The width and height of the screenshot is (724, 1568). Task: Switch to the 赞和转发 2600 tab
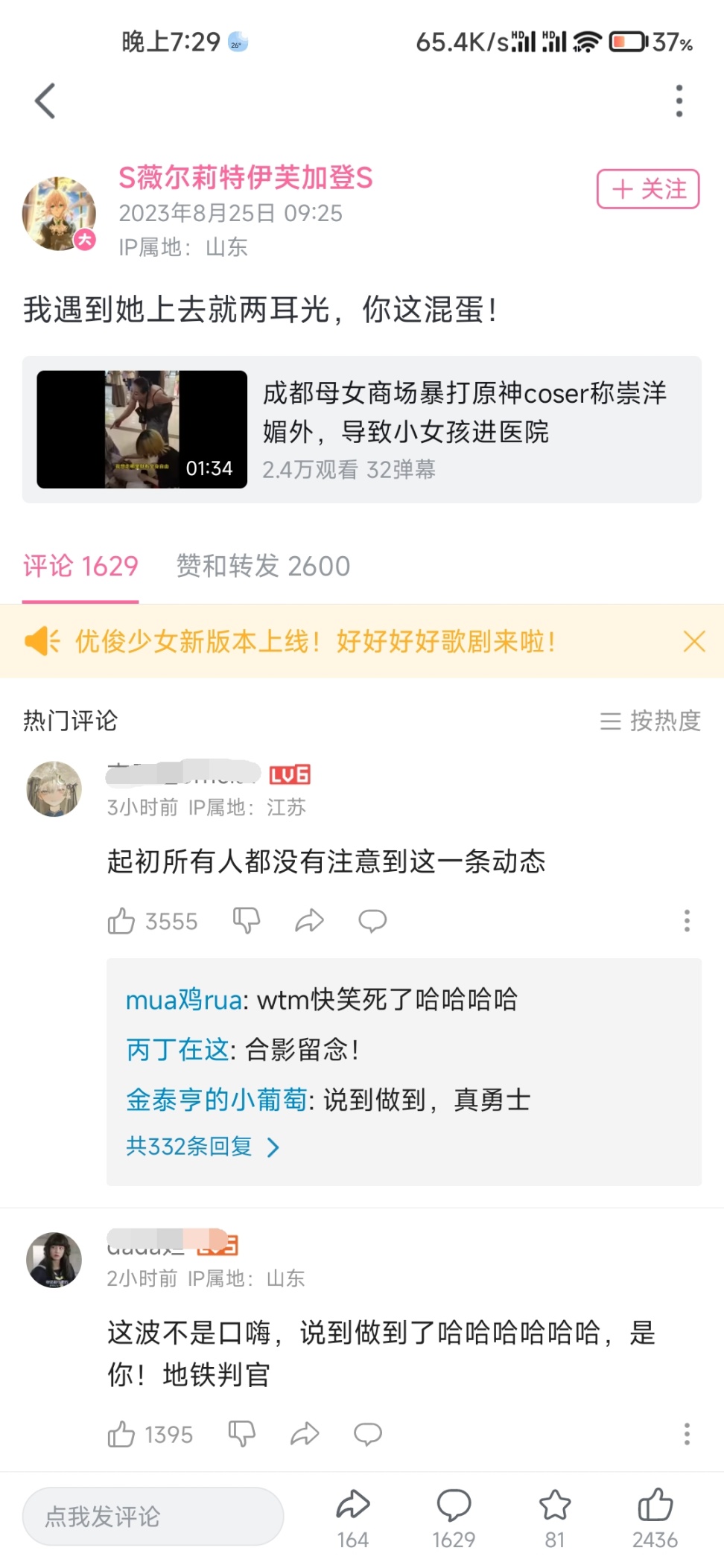[263, 567]
